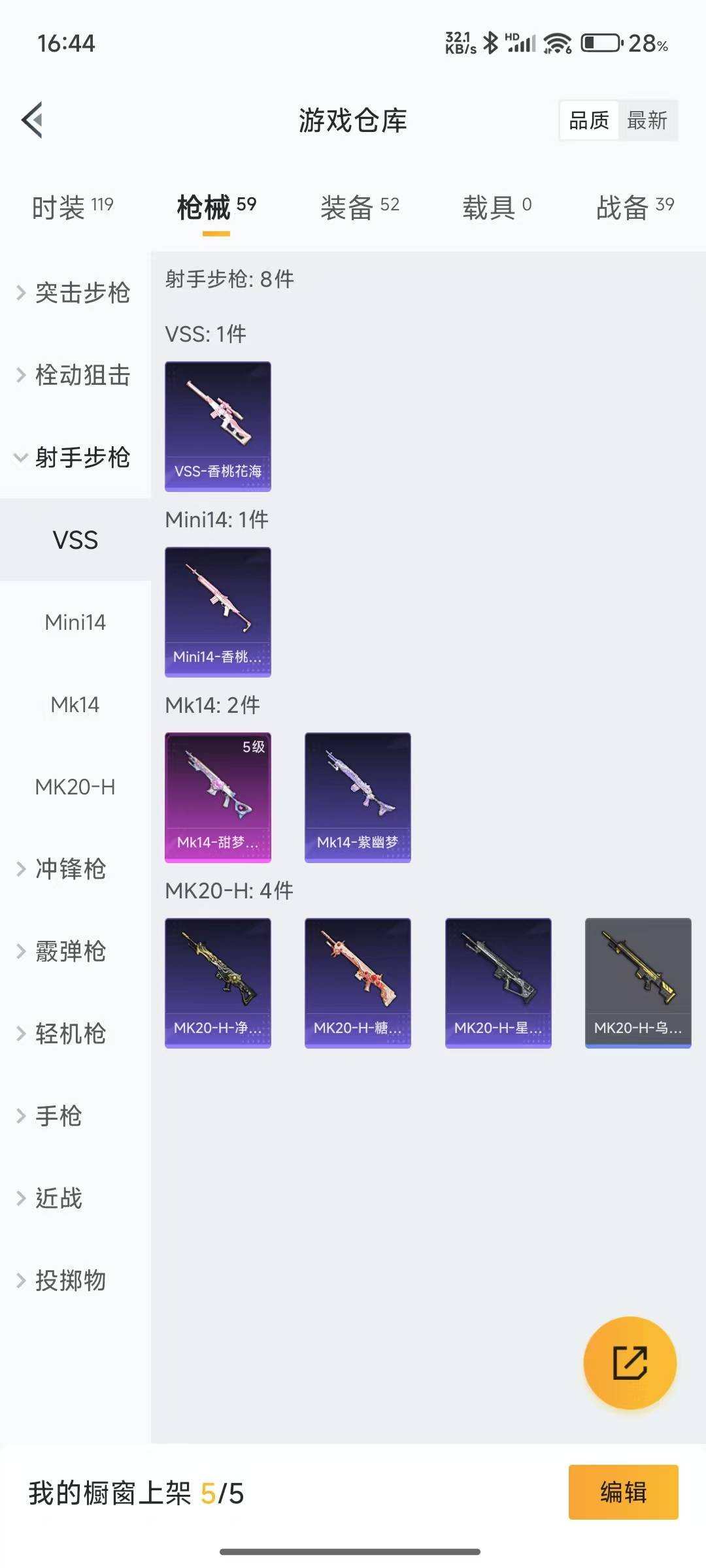
Task: Switch sorting to 品质 mode
Action: (589, 120)
